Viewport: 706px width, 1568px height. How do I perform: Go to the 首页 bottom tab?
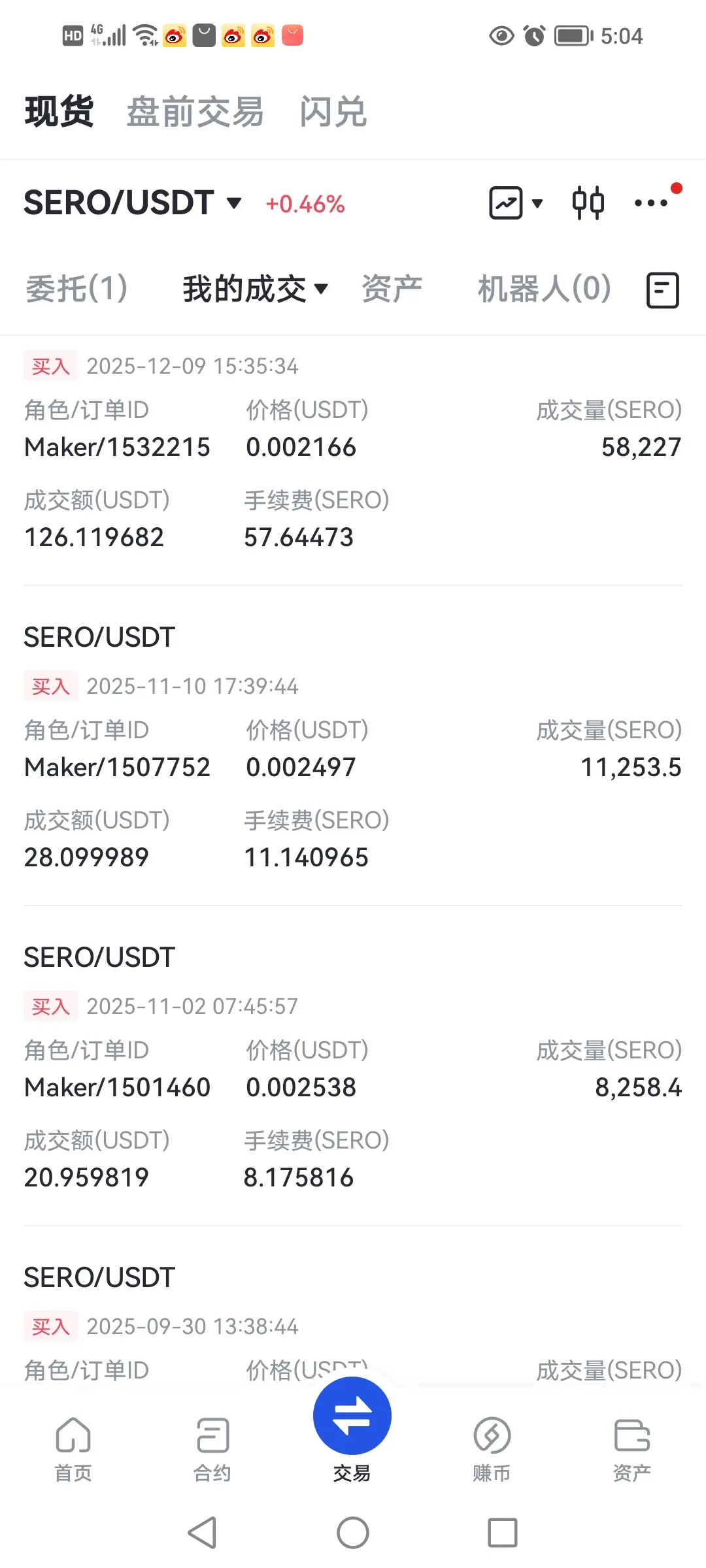[x=73, y=1446]
